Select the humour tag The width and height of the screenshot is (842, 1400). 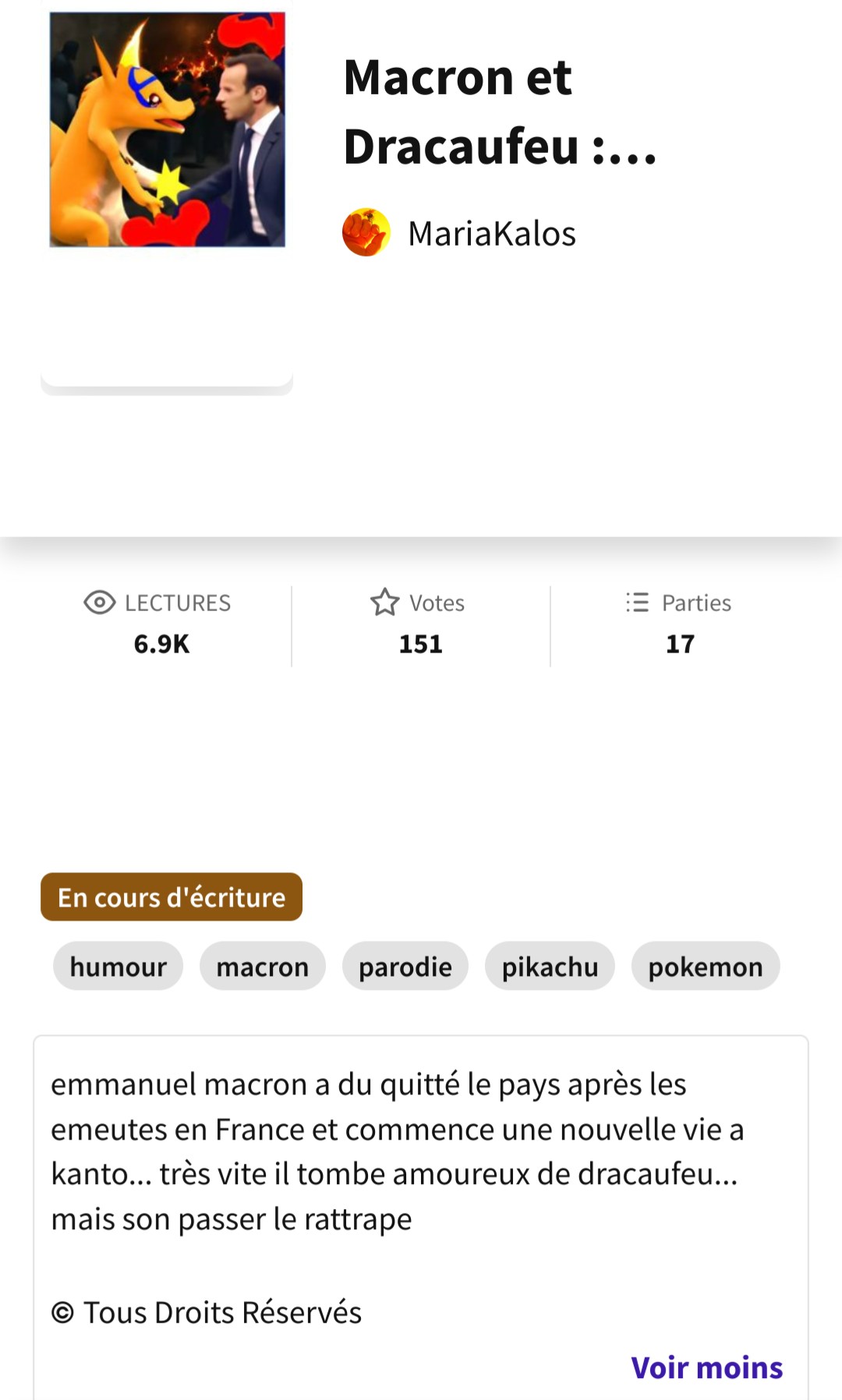click(117, 966)
